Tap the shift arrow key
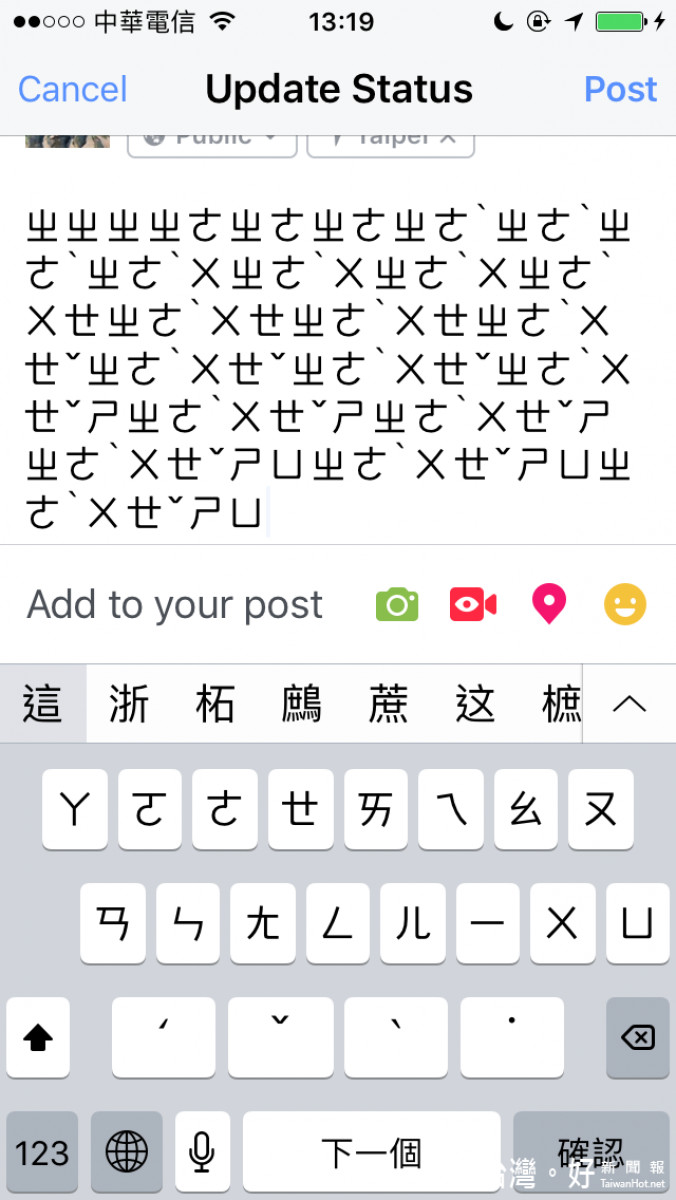Screen dimensions: 676x1200 [x=38, y=1037]
